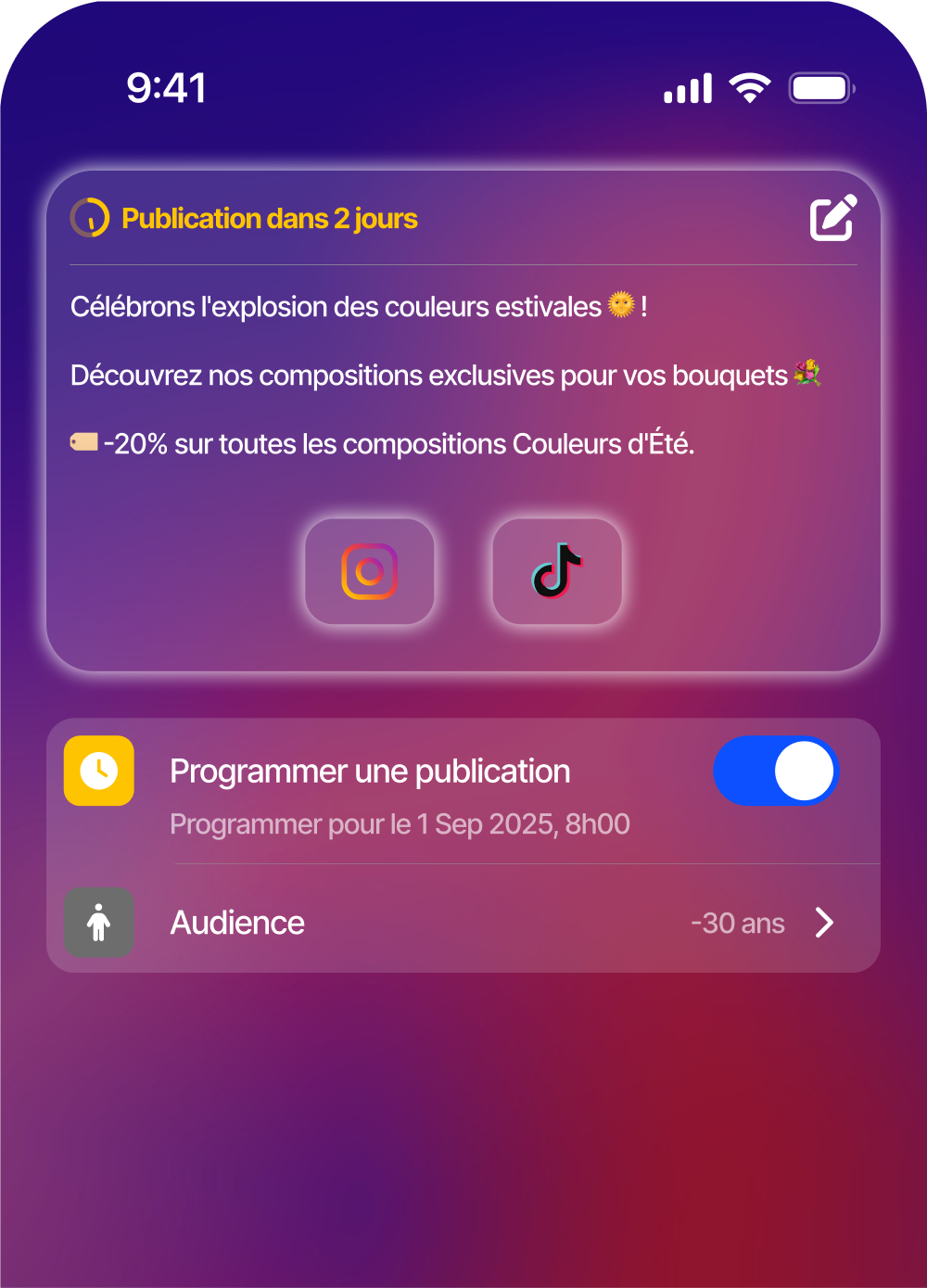Open audience details via right arrow
The image size is (927, 1288).
[x=824, y=923]
